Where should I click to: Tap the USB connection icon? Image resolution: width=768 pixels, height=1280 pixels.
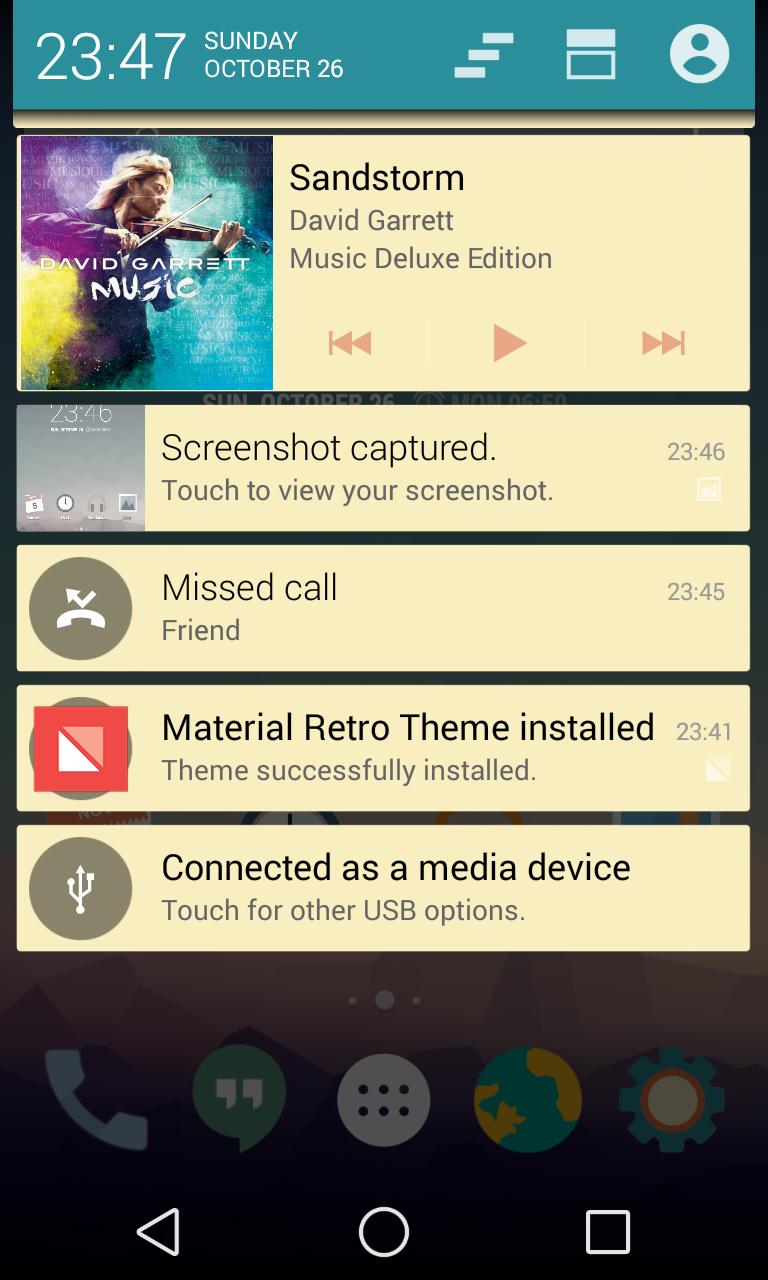(81, 888)
